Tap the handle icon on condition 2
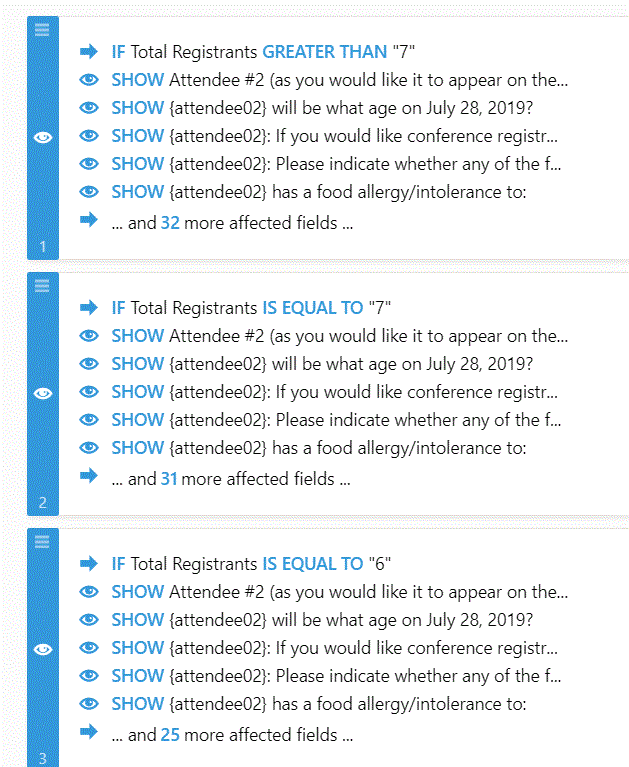Image resolution: width=629 pixels, height=767 pixels. (x=42, y=286)
